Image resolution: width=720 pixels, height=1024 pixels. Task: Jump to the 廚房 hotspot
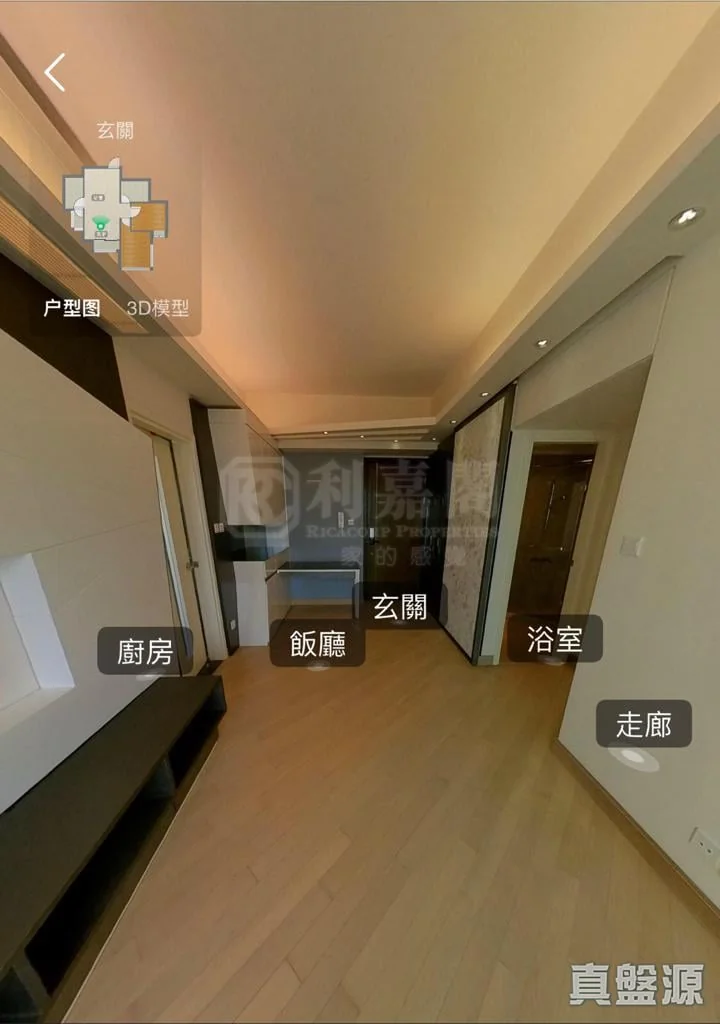pyautogui.click(x=145, y=652)
